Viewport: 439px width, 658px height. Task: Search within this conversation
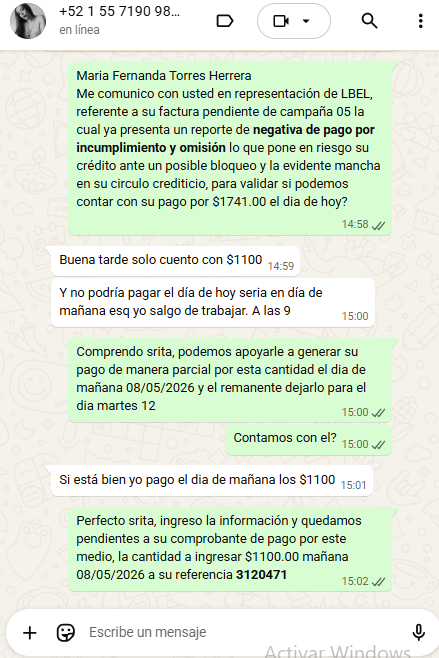click(369, 21)
